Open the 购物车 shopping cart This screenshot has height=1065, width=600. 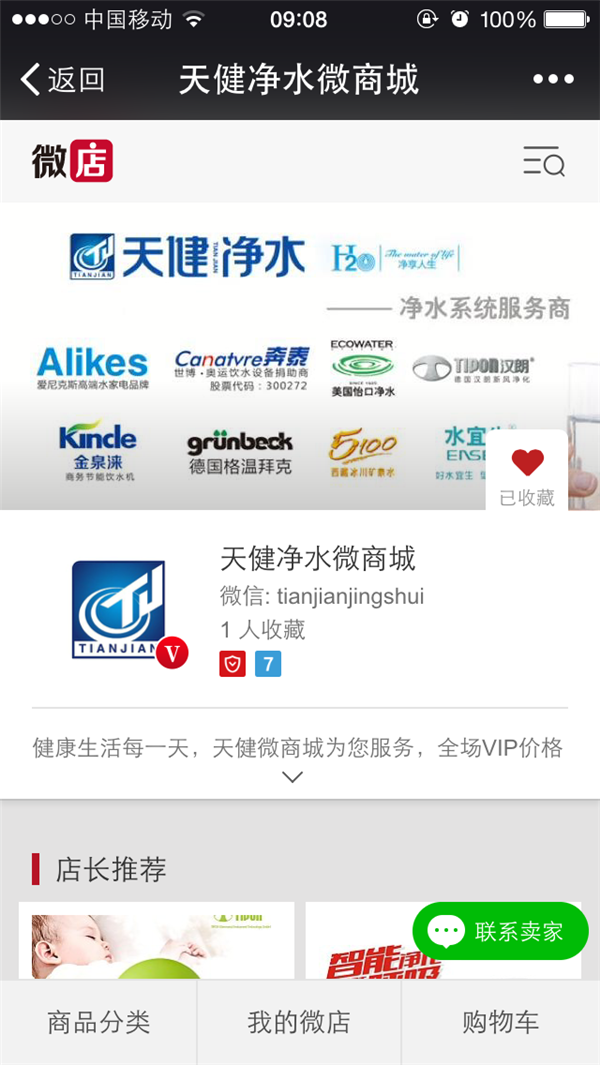[500, 1022]
